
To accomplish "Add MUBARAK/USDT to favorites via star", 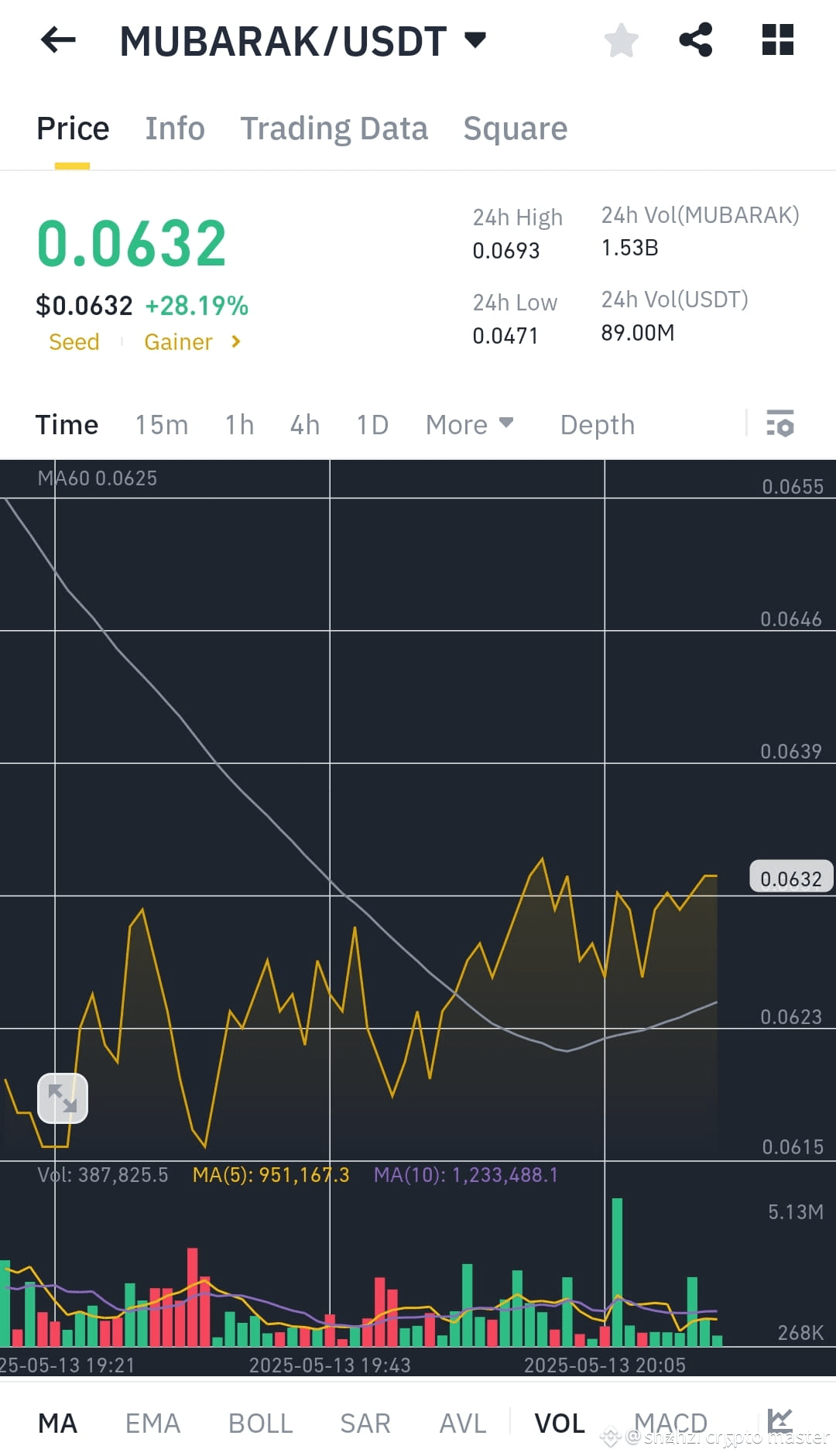I will point(621,40).
